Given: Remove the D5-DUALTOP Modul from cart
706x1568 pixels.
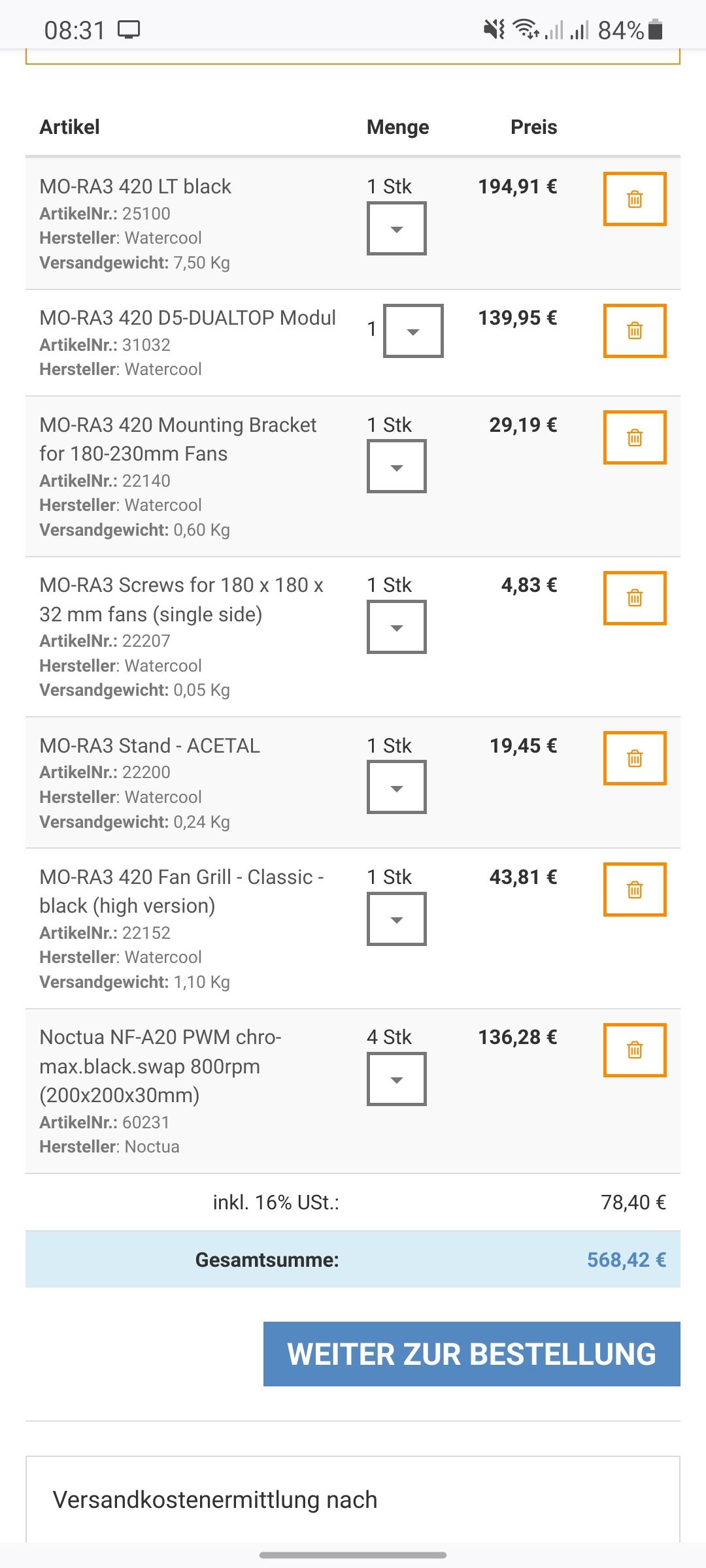Looking at the screenshot, I should (635, 331).
